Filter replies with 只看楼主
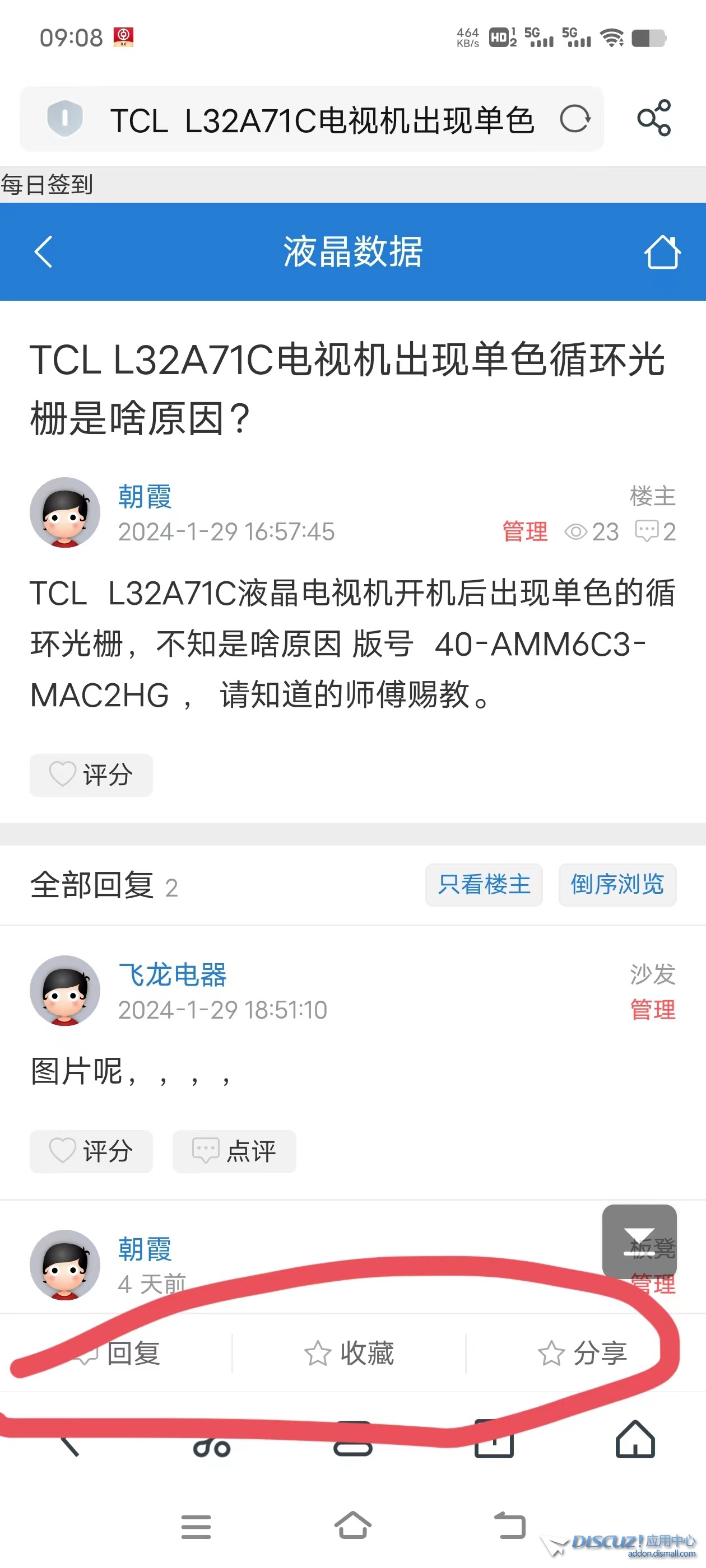The image size is (706, 1568). coord(484,884)
